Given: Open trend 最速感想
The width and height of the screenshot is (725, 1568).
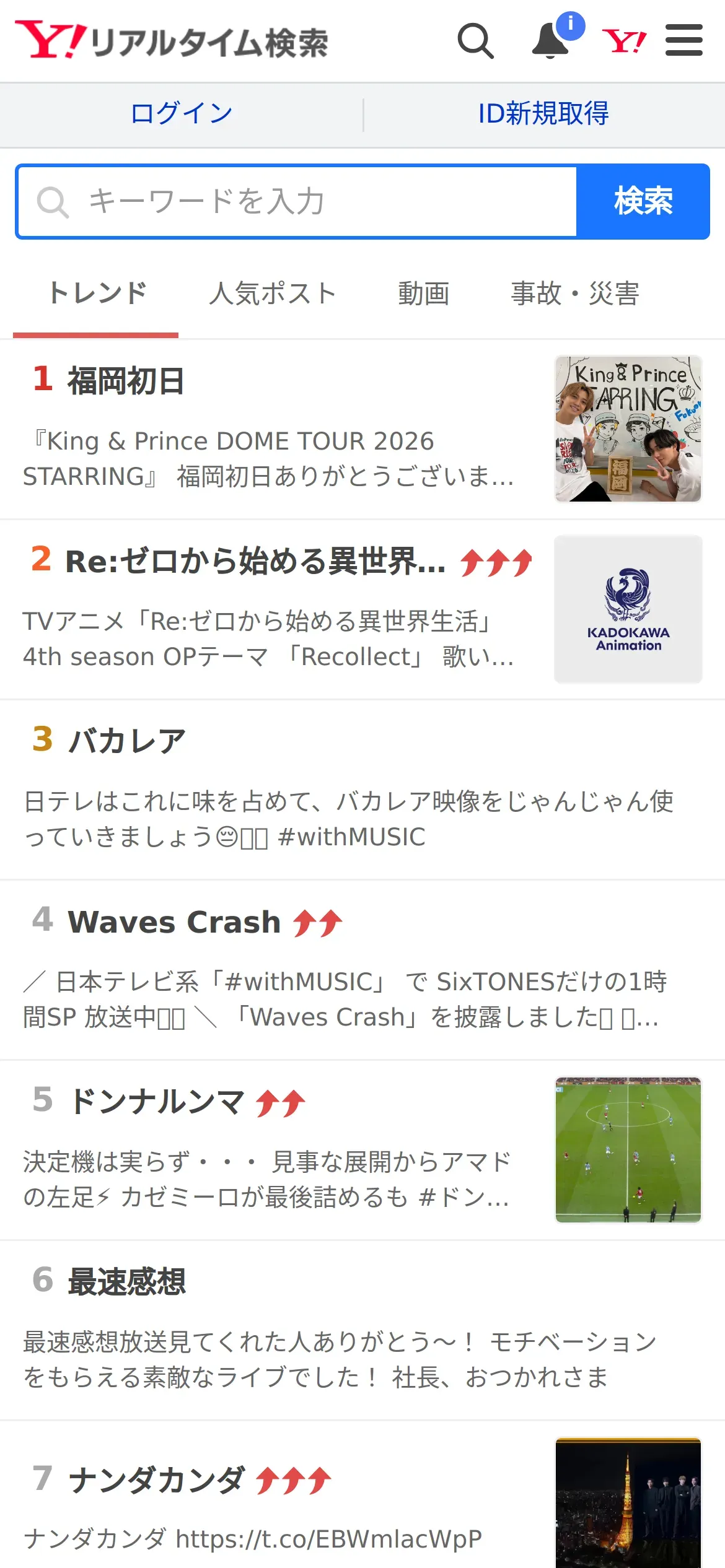Looking at the screenshot, I should pos(127,1282).
